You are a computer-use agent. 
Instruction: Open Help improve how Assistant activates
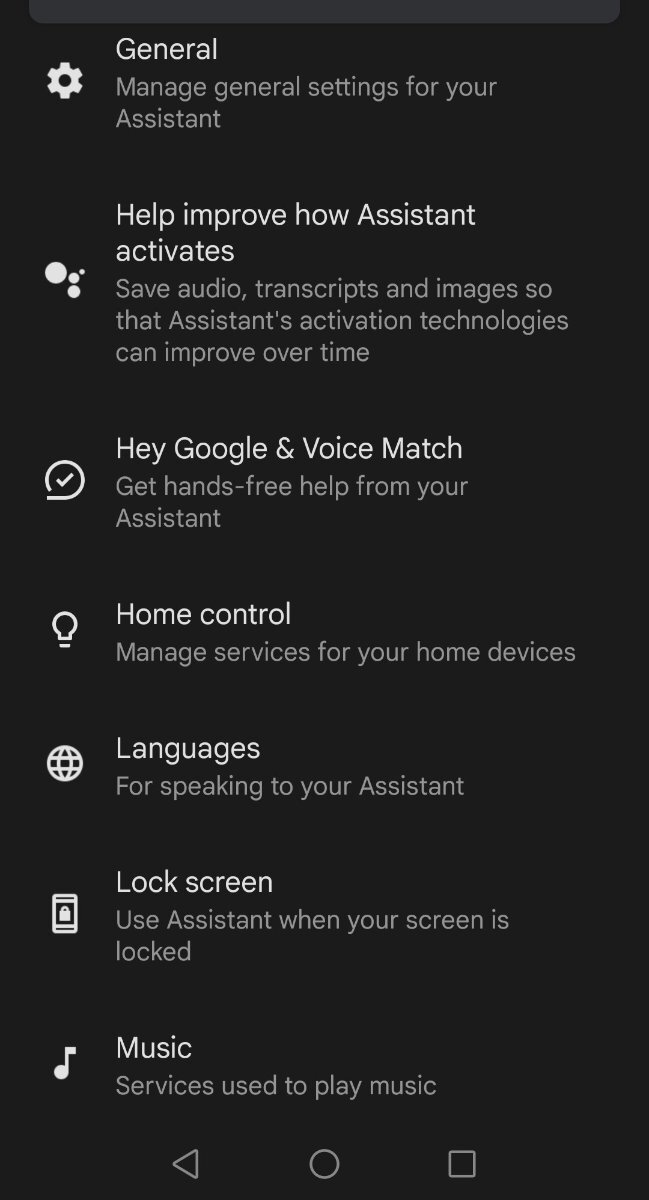tap(324, 283)
